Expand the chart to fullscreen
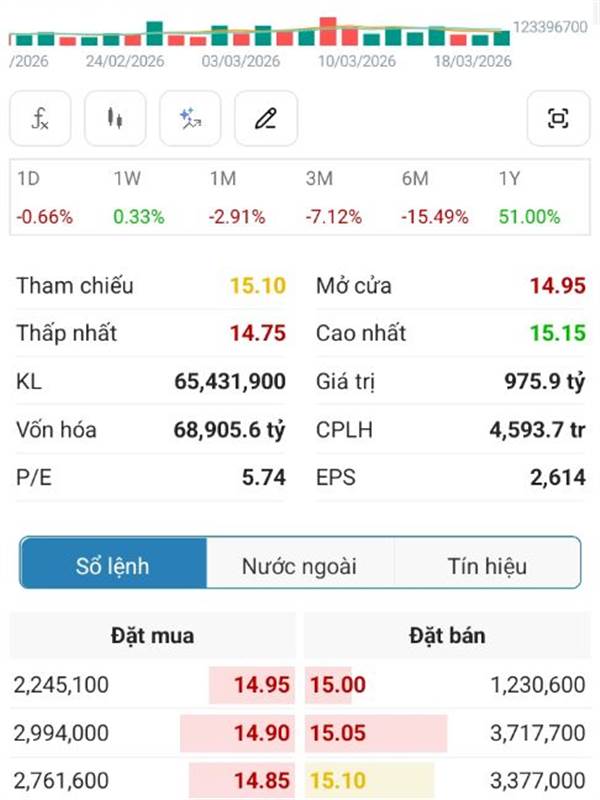The height and width of the screenshot is (800, 600). (558, 119)
